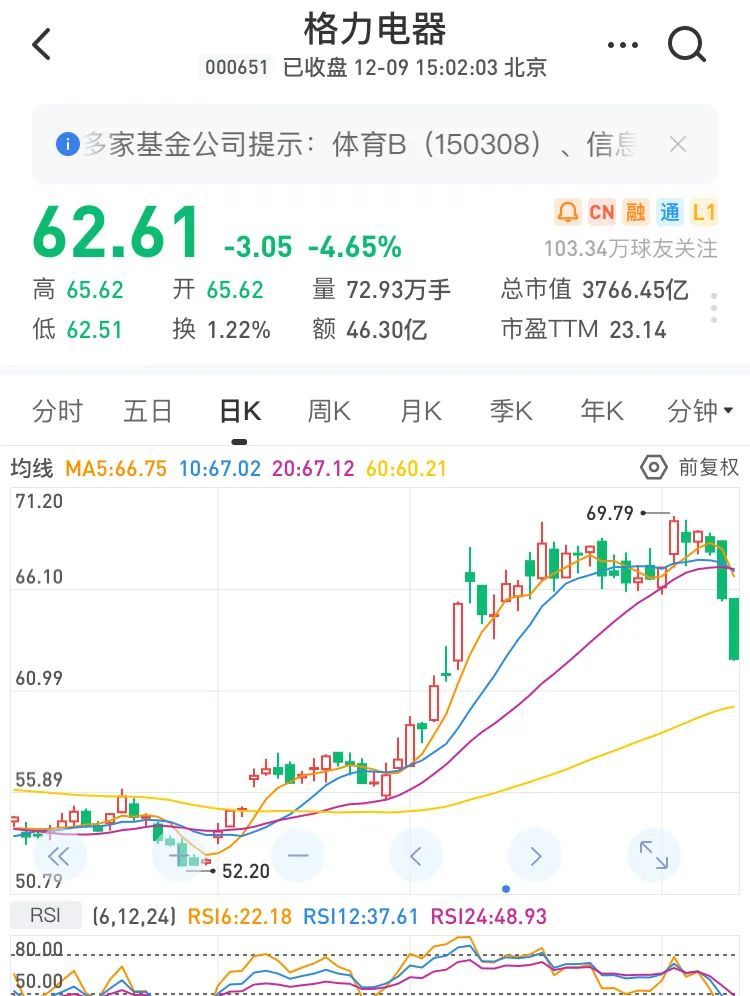Zoom out the K-line chart
This screenshot has height=996, width=750.
click(x=298, y=855)
